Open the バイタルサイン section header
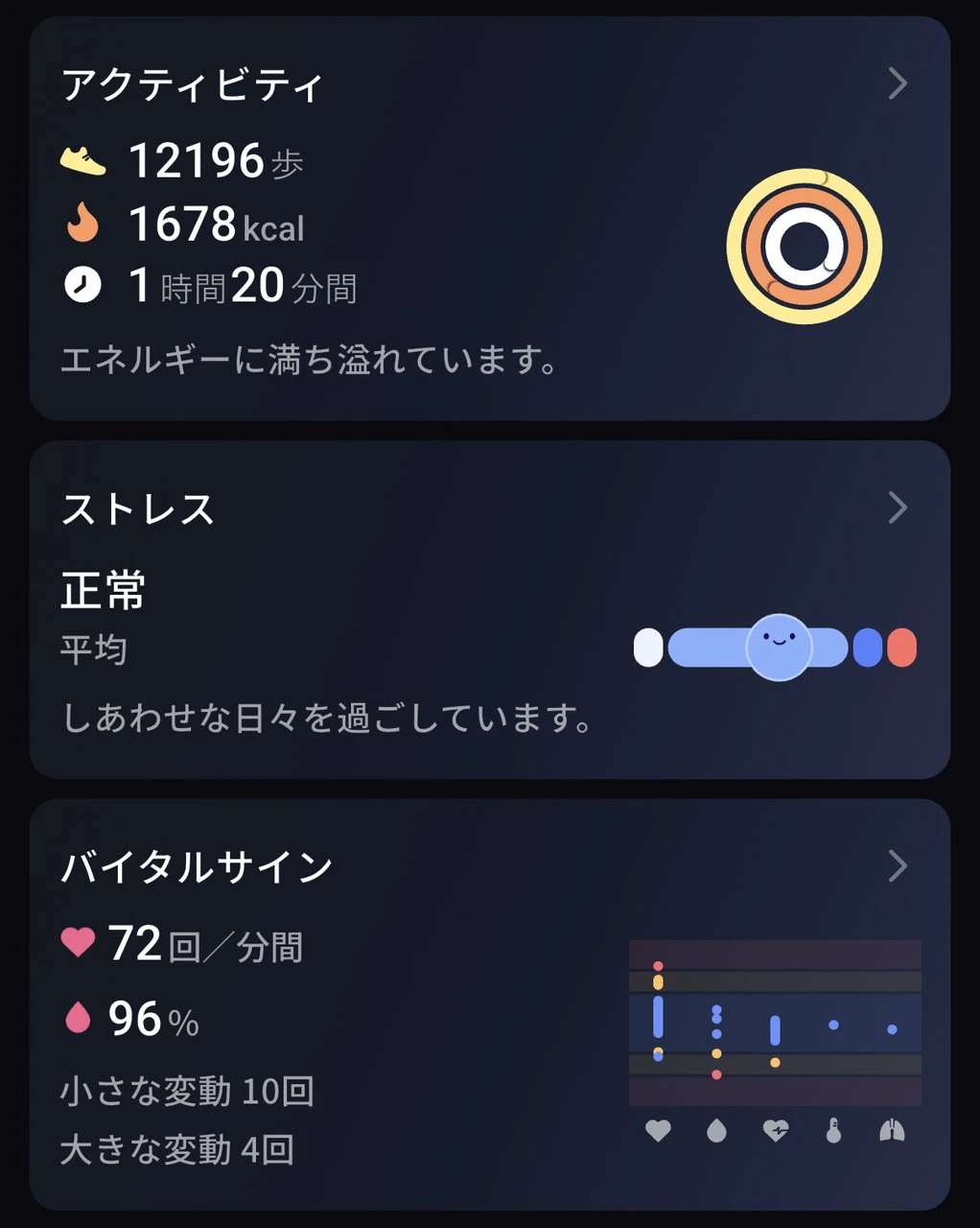 (x=196, y=866)
